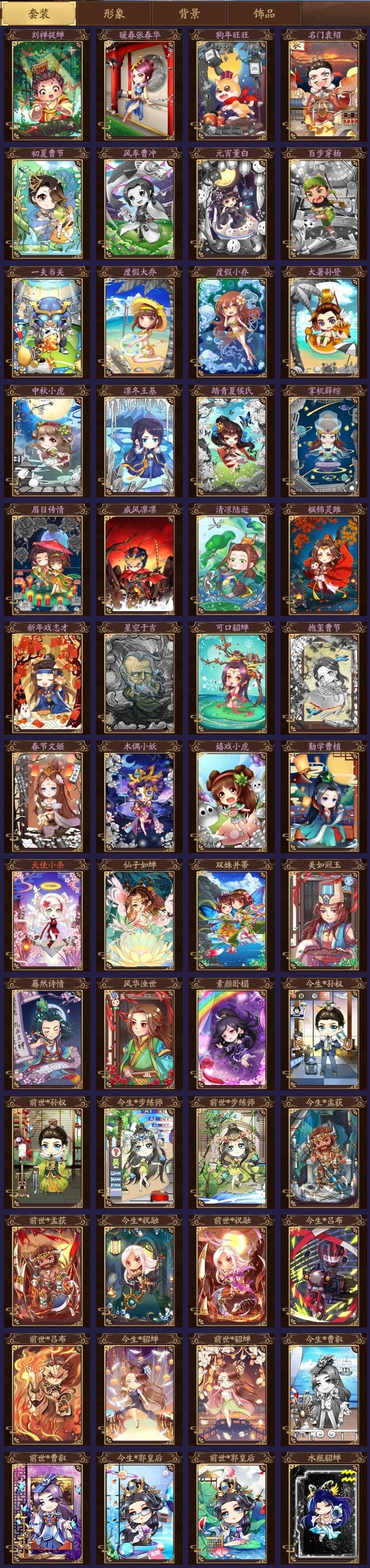Viewport: 370px width, 1568px height.
Task: Open the 饰品 tab
Action: click(x=264, y=13)
